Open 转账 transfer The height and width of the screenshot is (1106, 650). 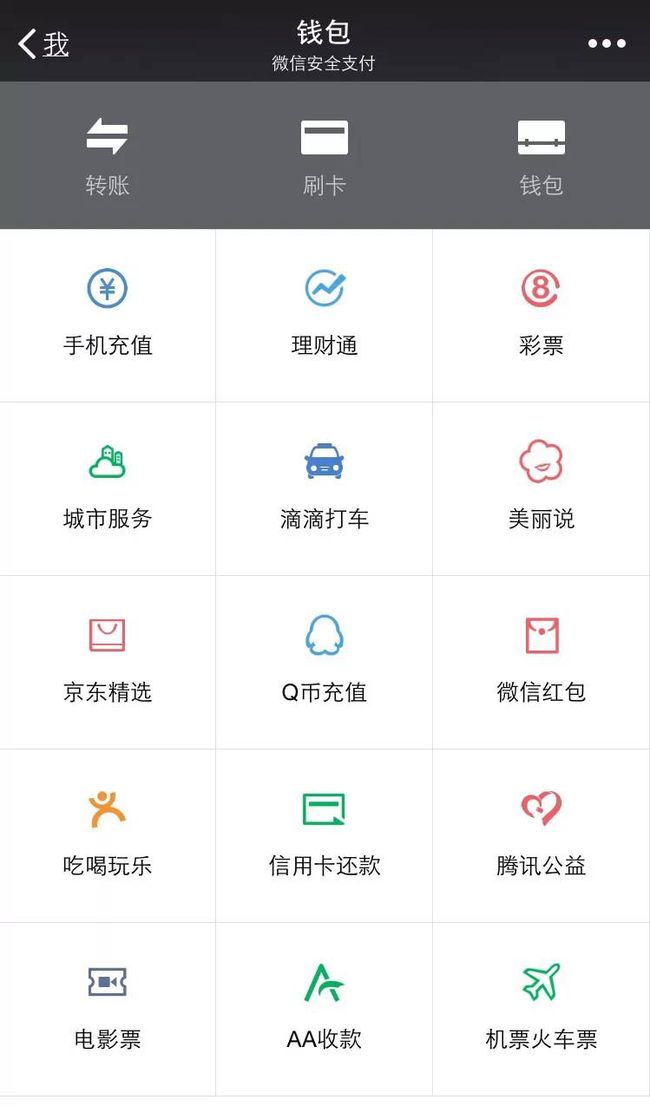pyautogui.click(x=107, y=157)
